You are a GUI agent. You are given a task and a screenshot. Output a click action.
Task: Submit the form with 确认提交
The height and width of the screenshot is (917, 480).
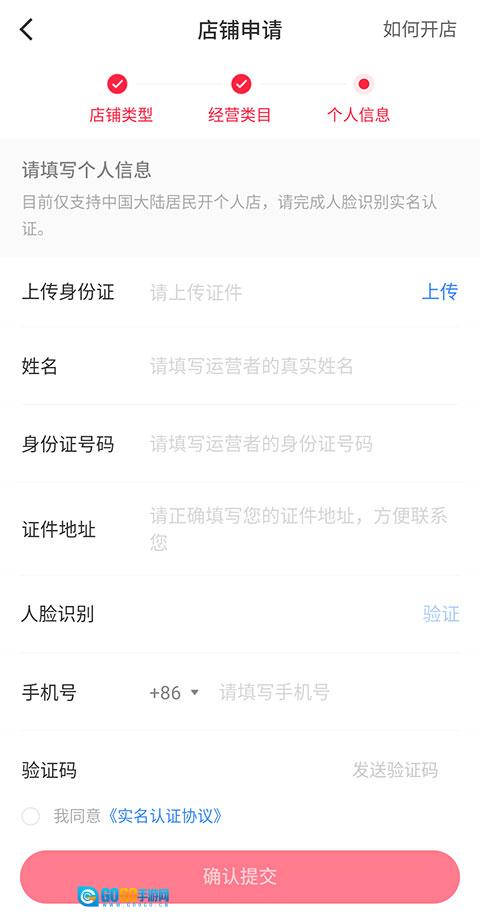point(240,877)
